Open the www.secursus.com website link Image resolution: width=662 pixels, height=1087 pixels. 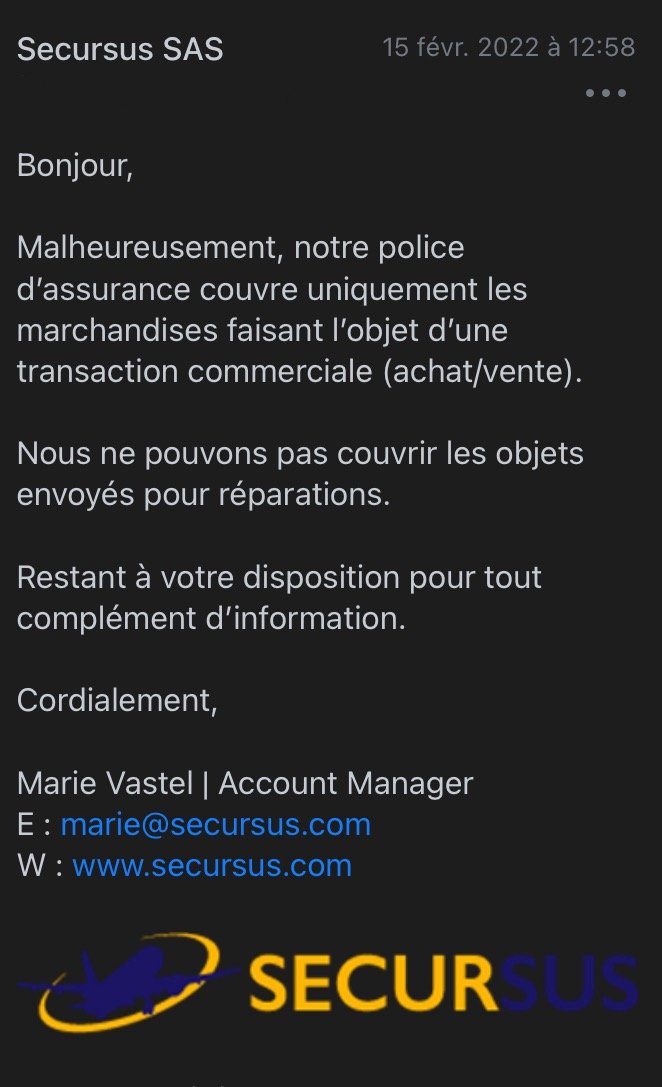point(212,866)
